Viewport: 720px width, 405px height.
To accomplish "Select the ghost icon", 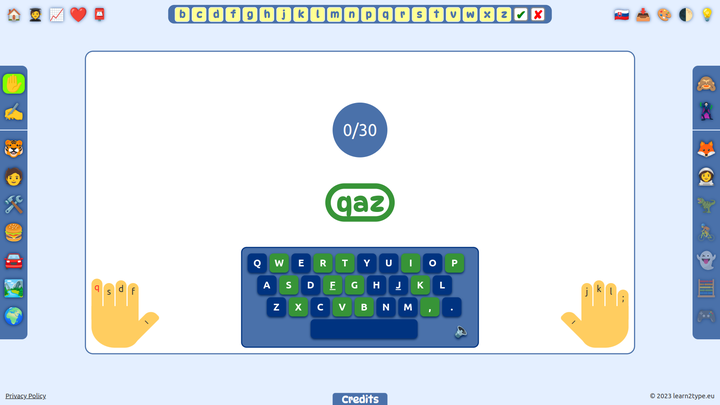I will click(706, 260).
